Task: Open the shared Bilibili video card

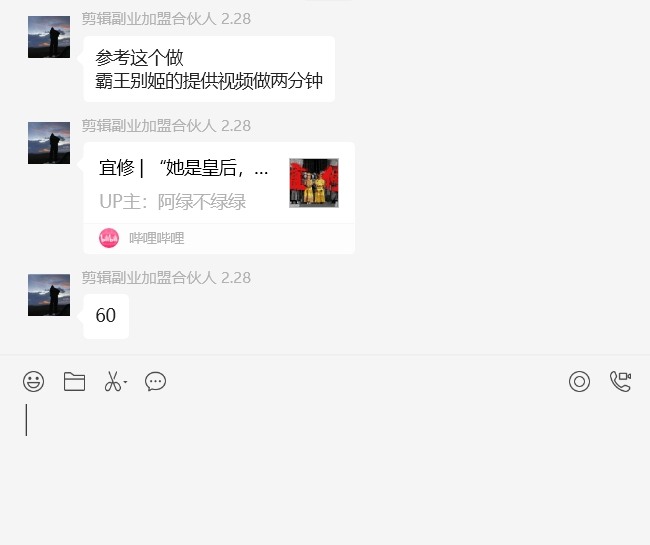Action: 218,185
